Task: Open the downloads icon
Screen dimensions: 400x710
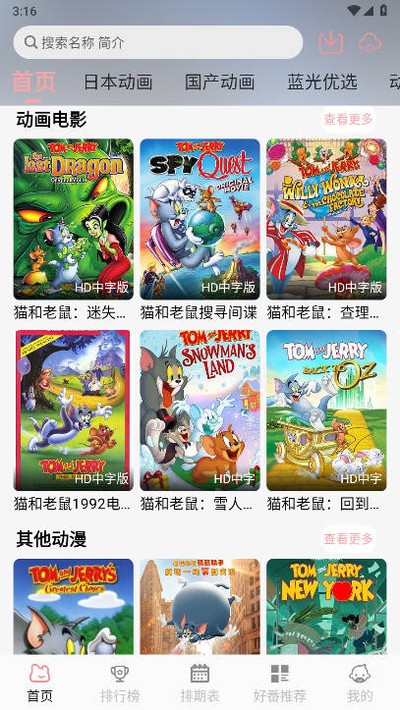Action: tap(331, 43)
